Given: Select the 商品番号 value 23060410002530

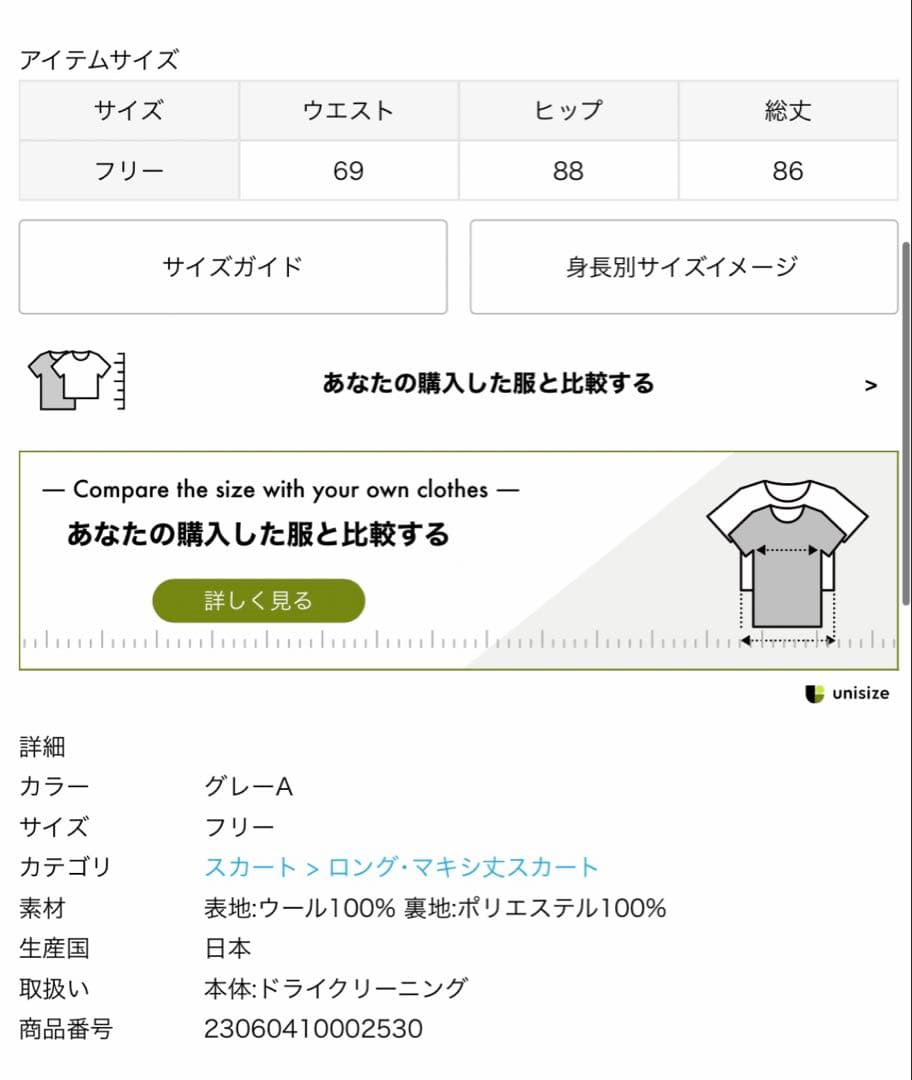Looking at the screenshot, I should [311, 1027].
